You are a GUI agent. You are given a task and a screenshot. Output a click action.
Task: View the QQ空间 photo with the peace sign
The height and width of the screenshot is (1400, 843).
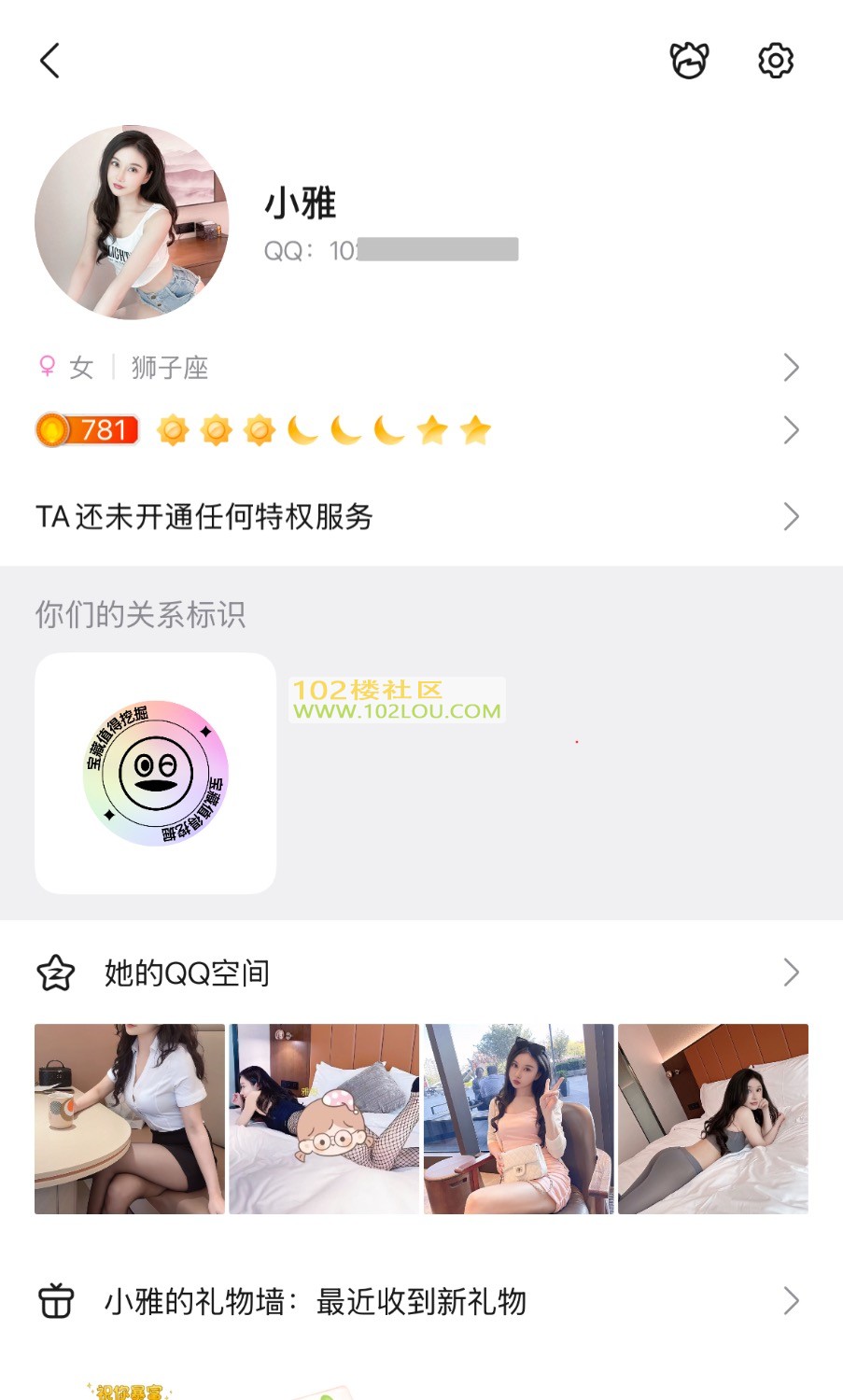pos(518,1118)
